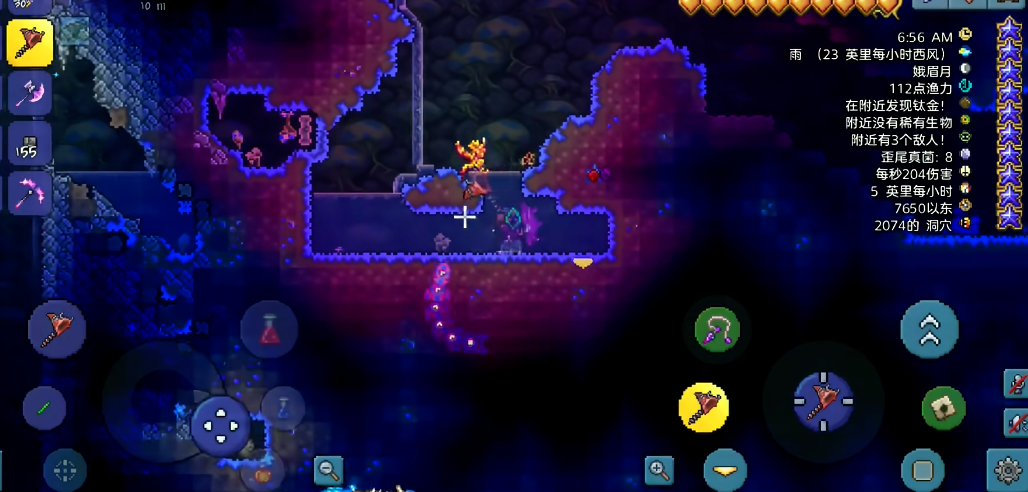Image resolution: width=1028 pixels, height=492 pixels.
Task: Select the pink axe hotbar slot
Action: click(x=30, y=94)
